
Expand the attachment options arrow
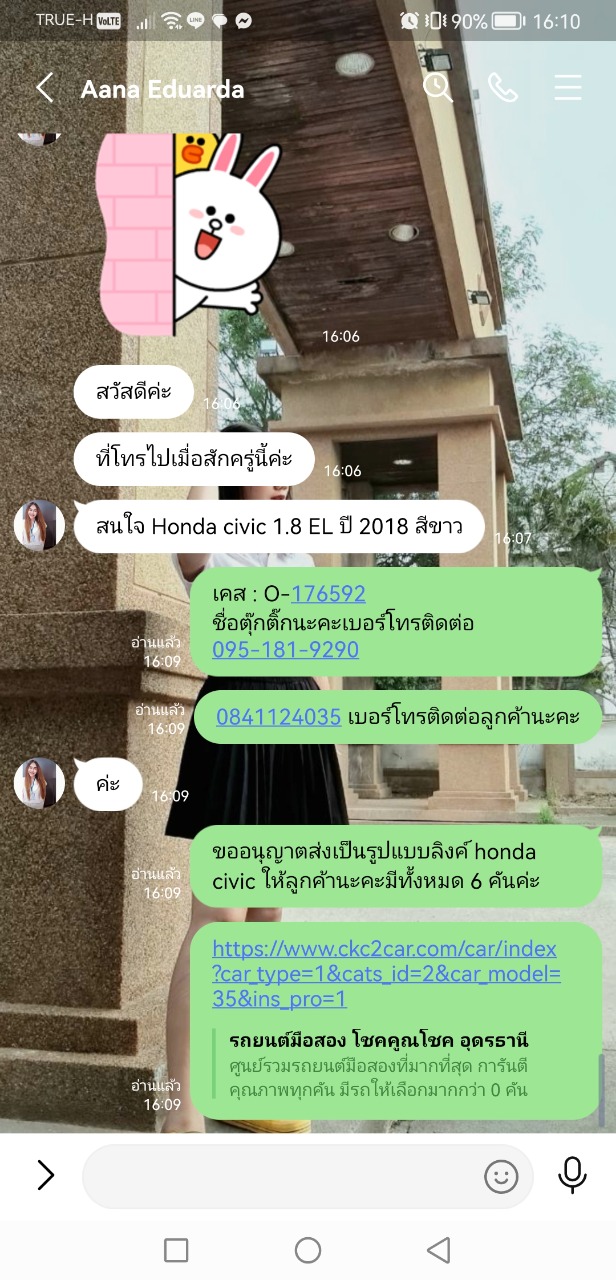click(x=45, y=1175)
